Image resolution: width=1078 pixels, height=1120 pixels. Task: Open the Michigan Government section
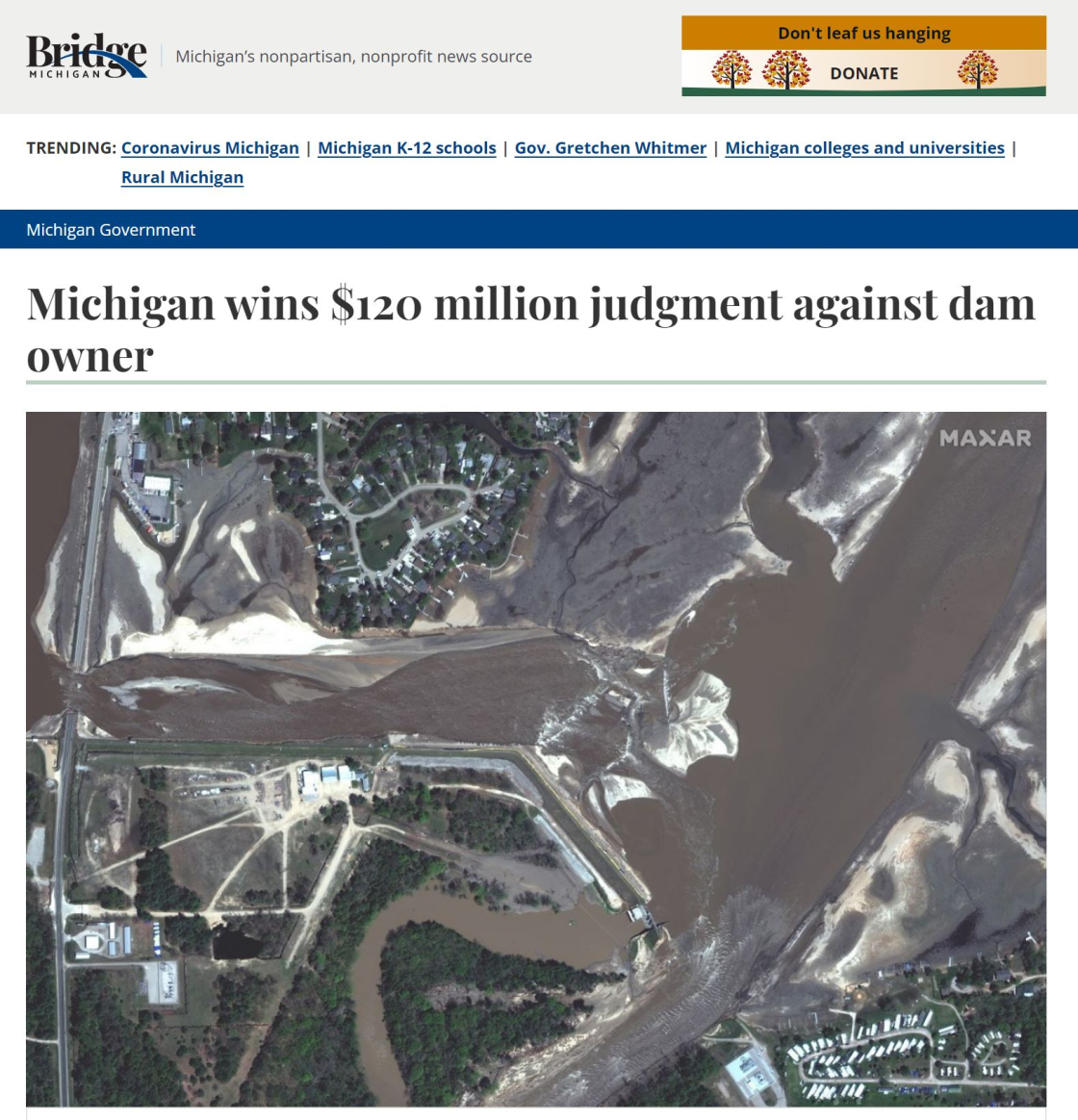(111, 230)
